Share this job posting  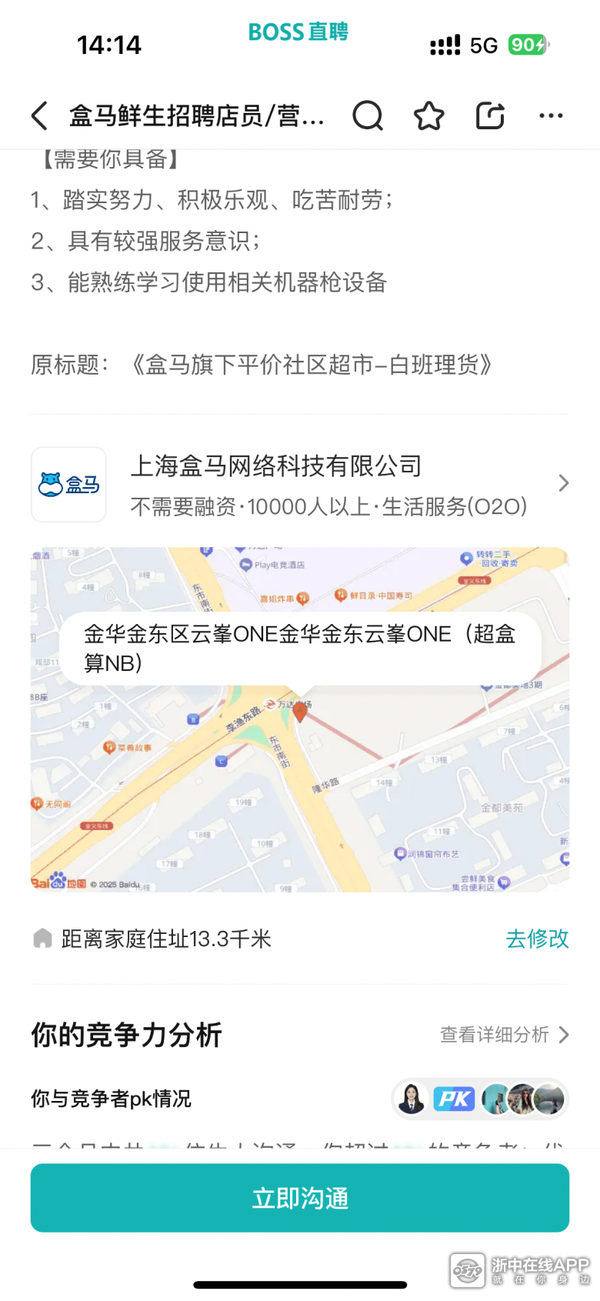490,116
